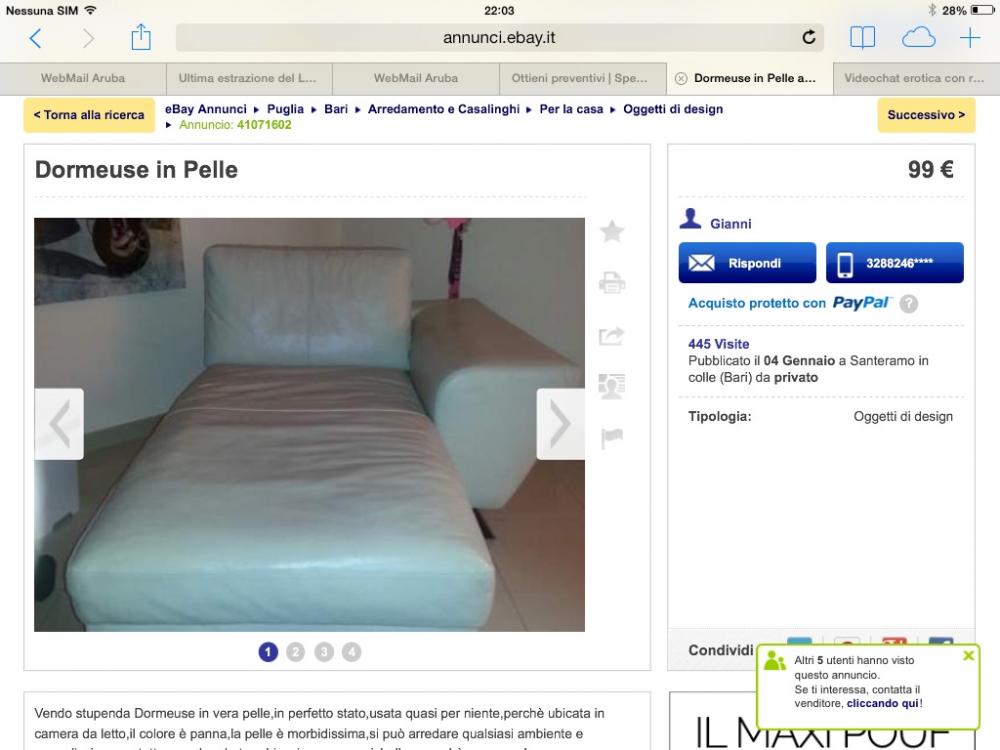Reply to seller with Rispondi
This screenshot has height=750, width=1000.
point(747,263)
